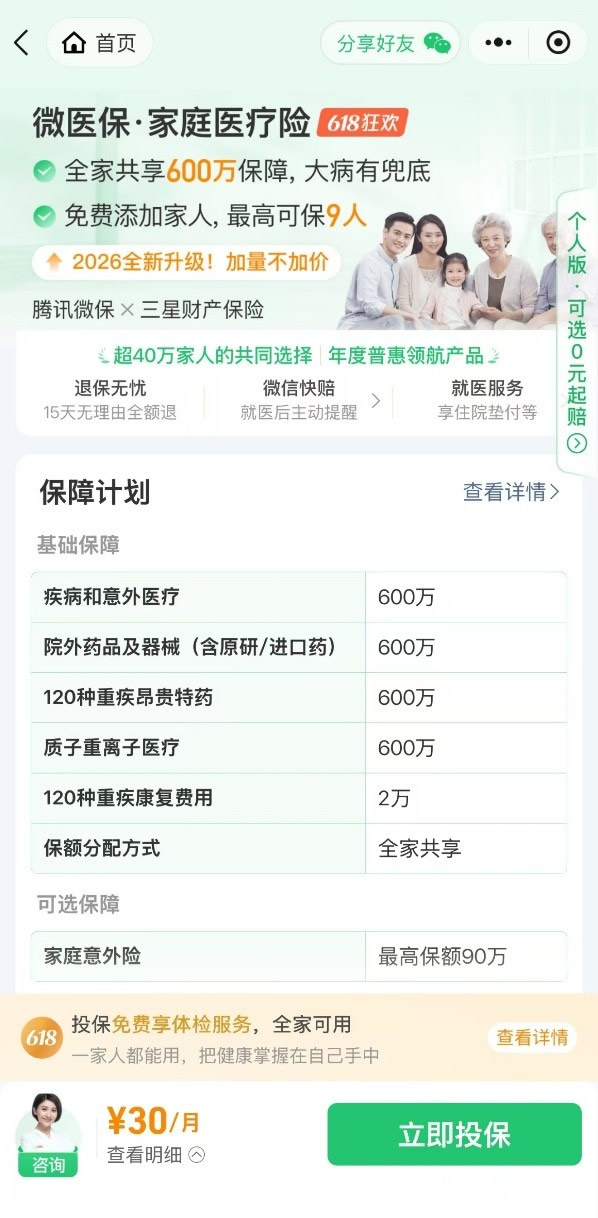This screenshot has height=1218, width=598.
Task: Expand 查看明细 price breakdown
Action: tap(156, 1155)
